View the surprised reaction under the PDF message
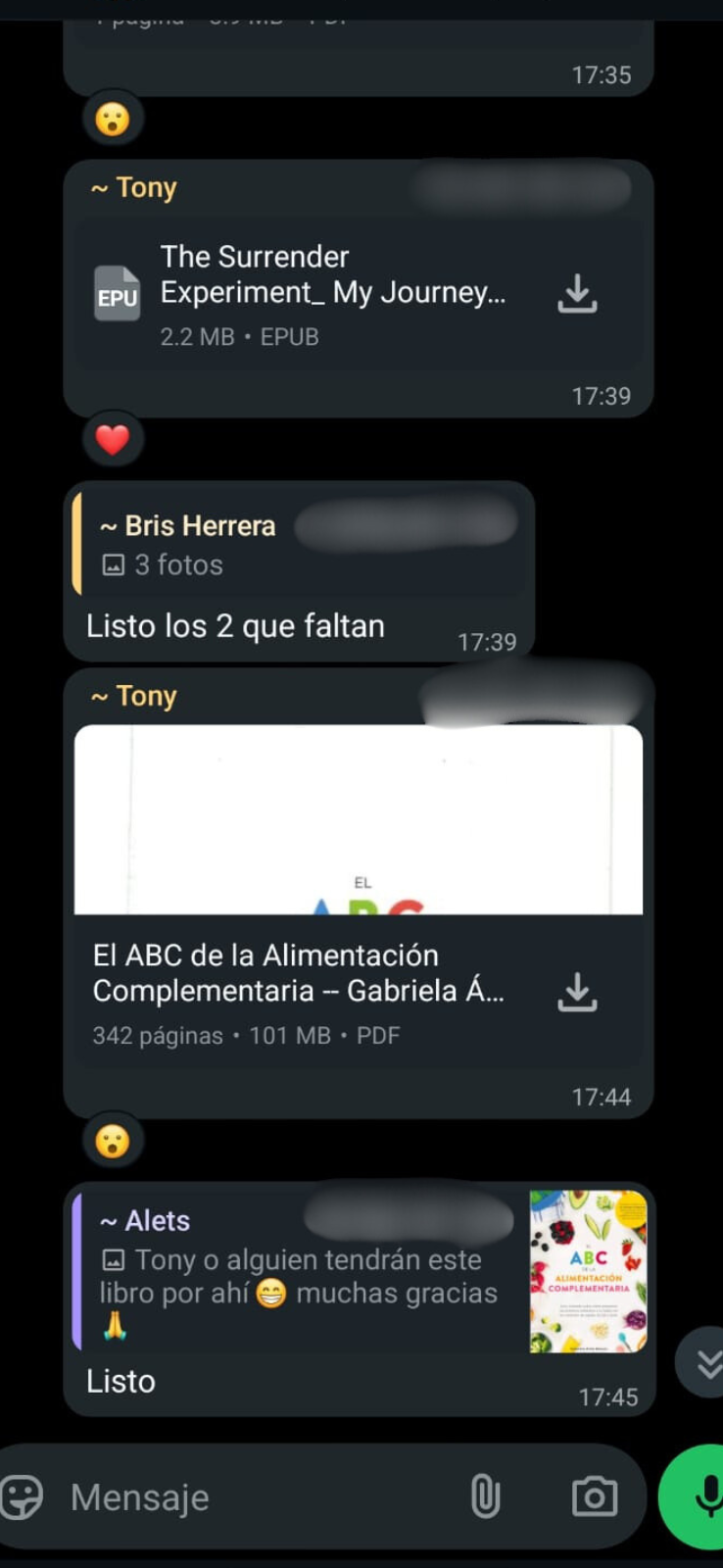723x1568 pixels. coord(113,1141)
